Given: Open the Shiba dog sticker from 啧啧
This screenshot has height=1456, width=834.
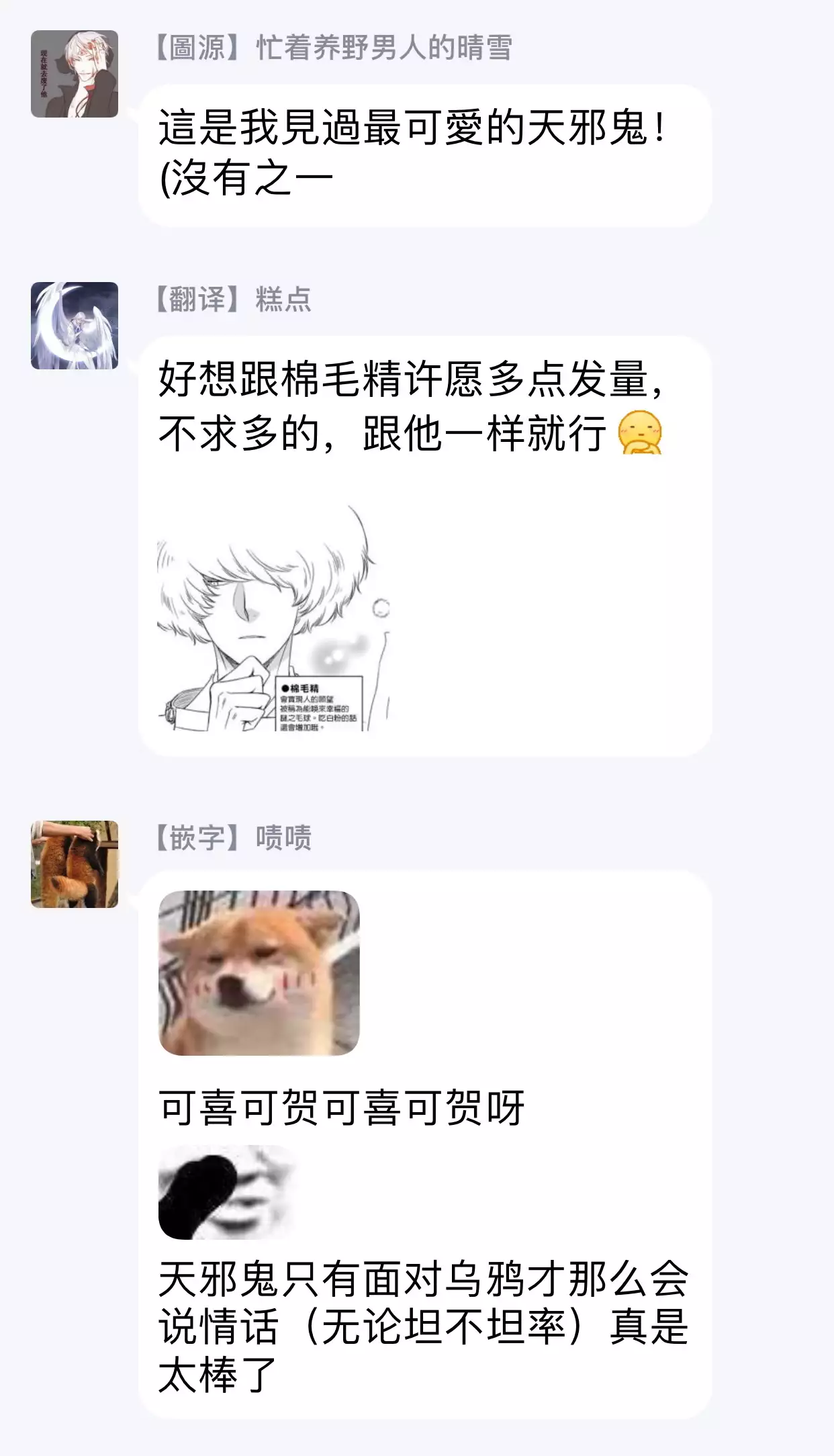Looking at the screenshot, I should tap(259, 973).
